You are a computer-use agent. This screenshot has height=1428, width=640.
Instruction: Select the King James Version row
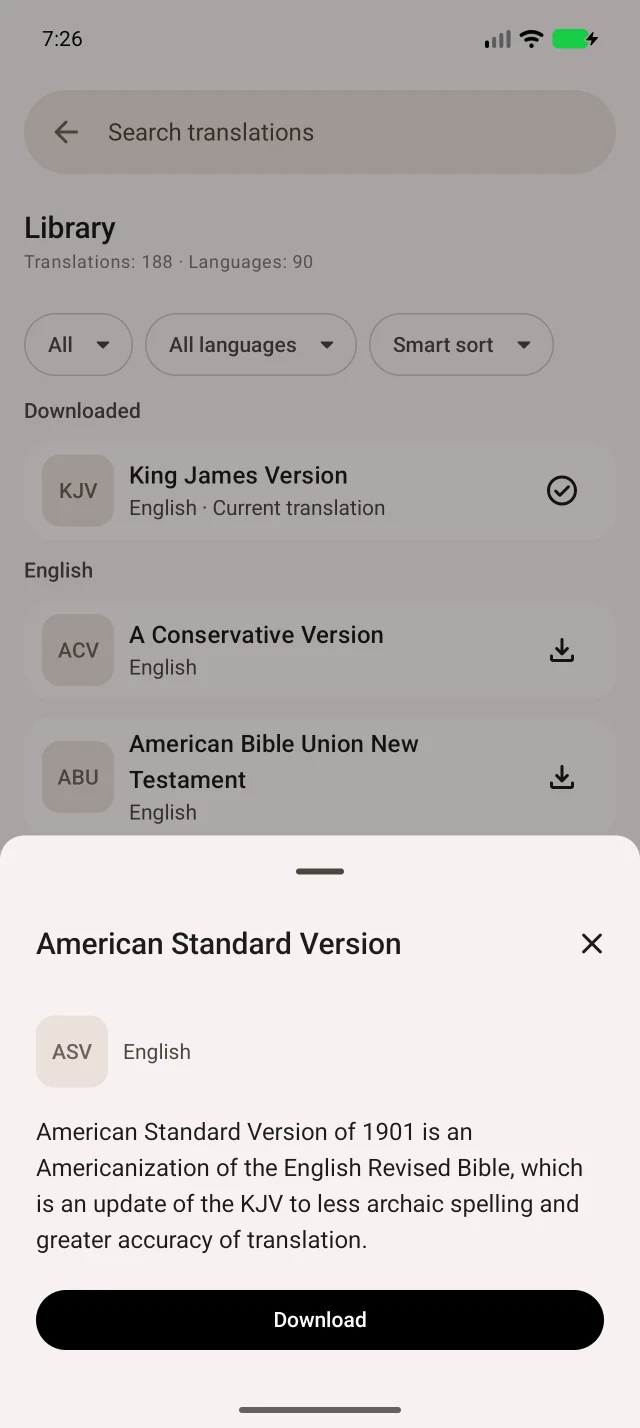pyautogui.click(x=320, y=491)
